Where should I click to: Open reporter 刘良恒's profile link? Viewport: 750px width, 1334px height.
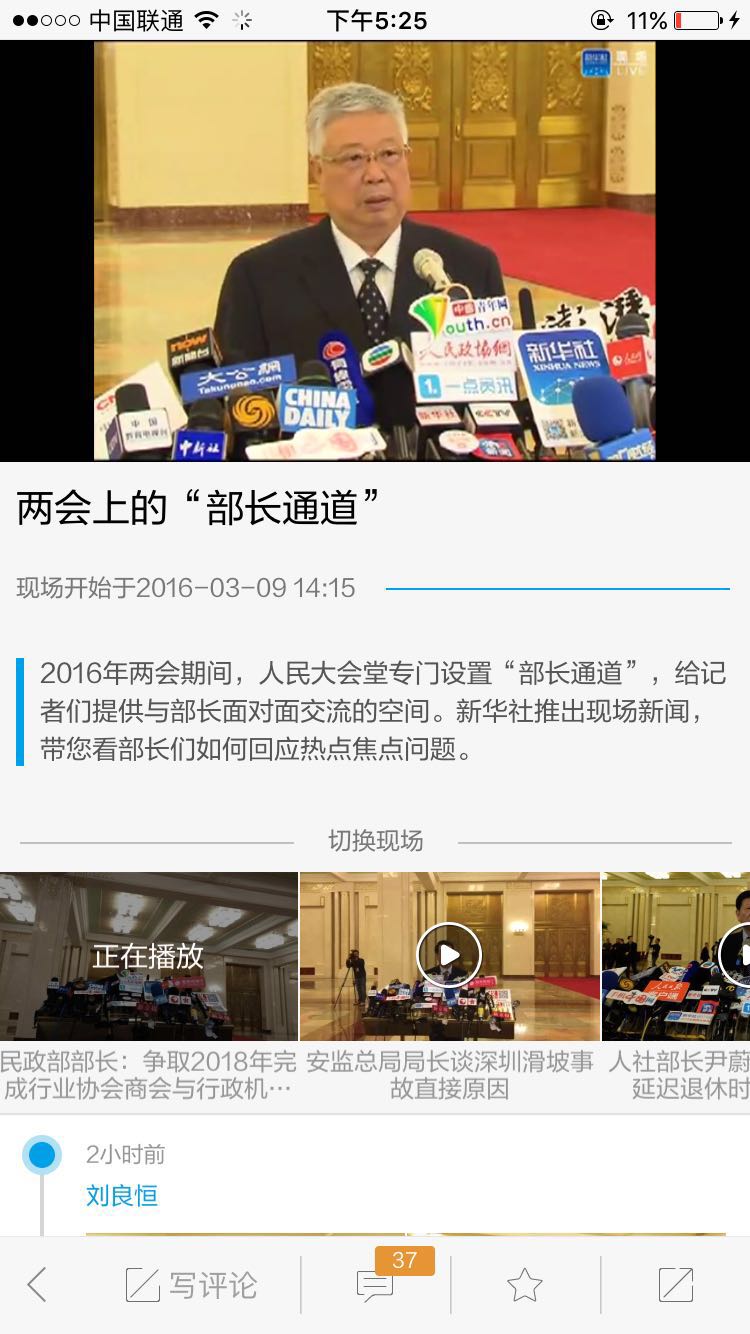122,1195
